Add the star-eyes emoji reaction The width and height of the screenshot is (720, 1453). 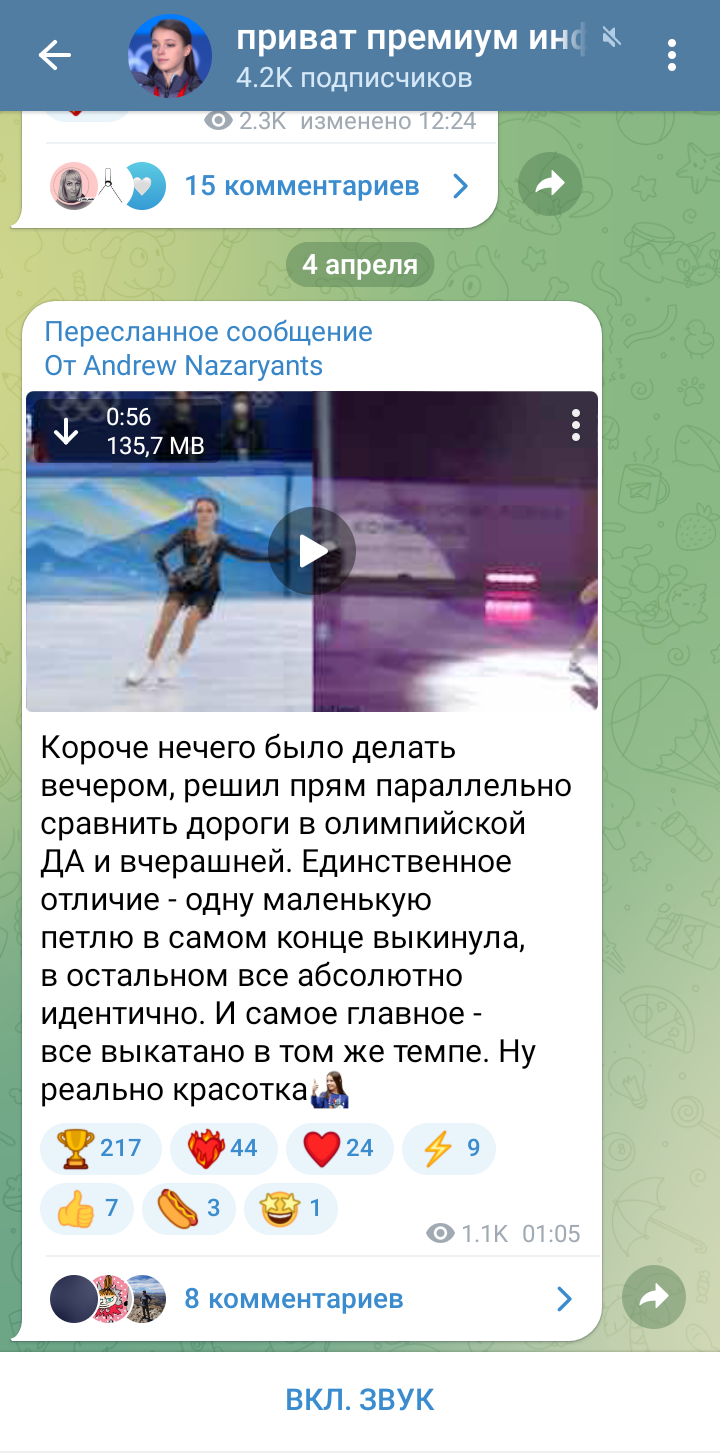[x=290, y=1209]
